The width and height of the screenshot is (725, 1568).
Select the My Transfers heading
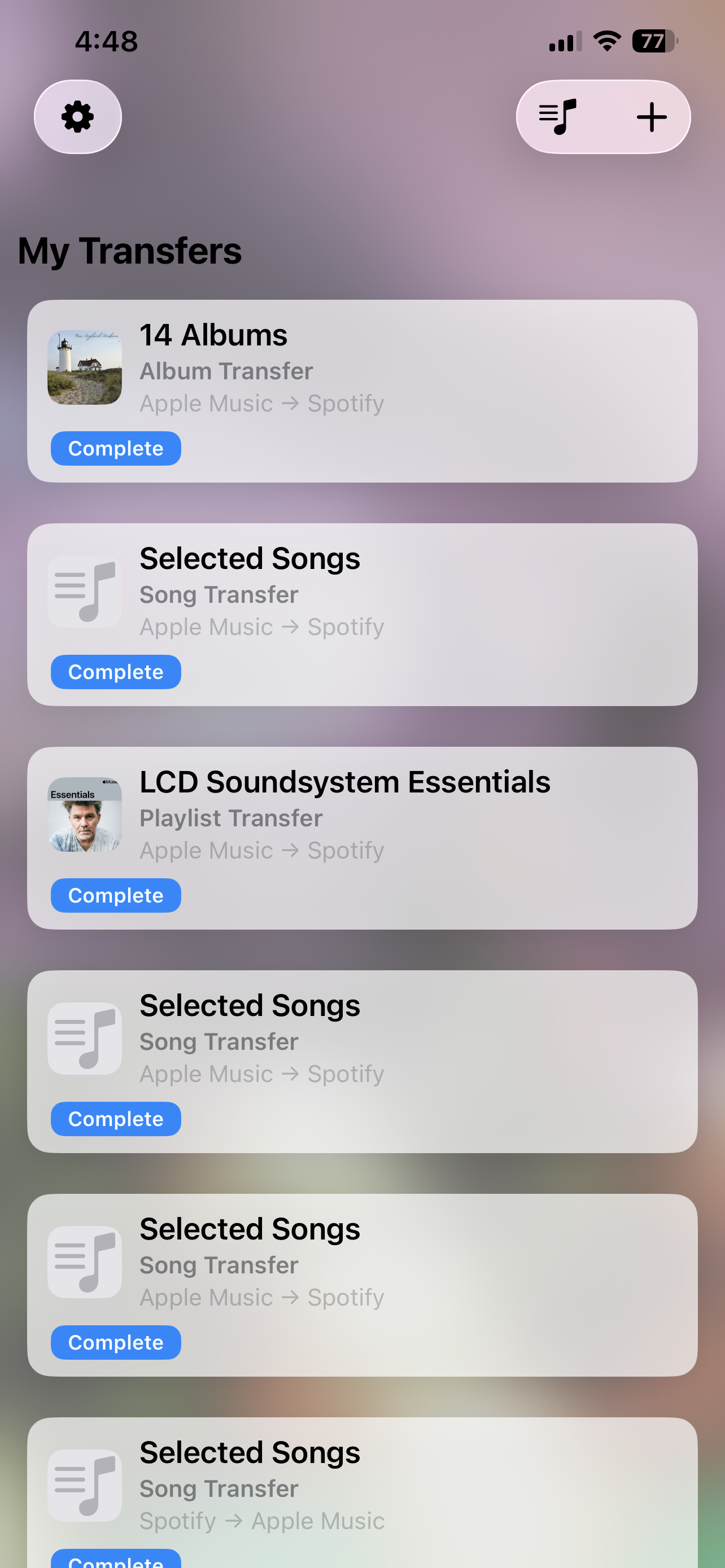(130, 250)
